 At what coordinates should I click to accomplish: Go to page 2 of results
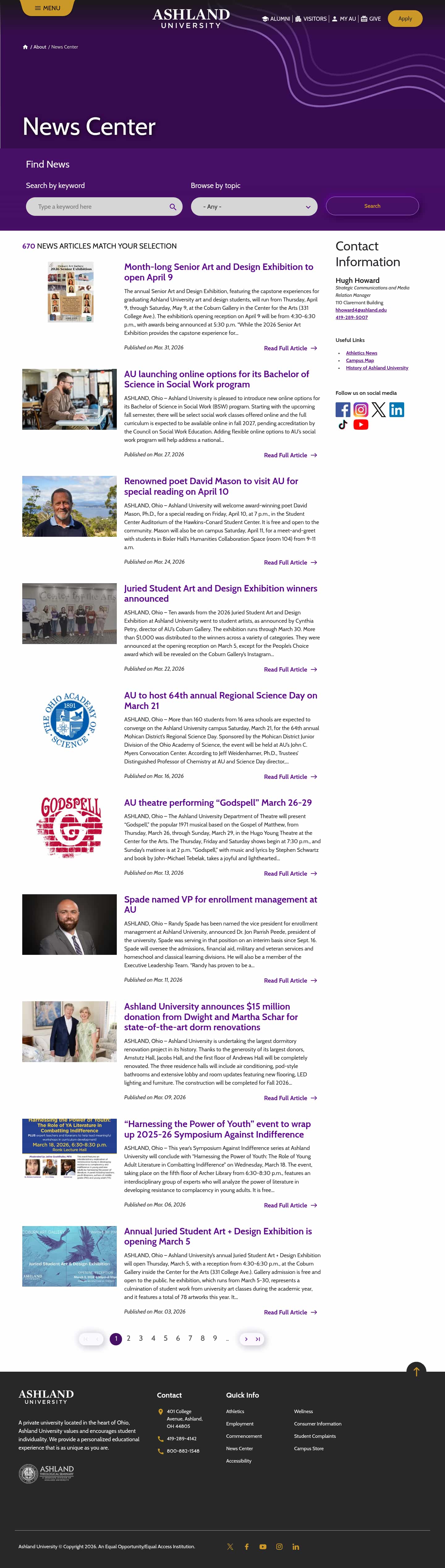tap(128, 1339)
